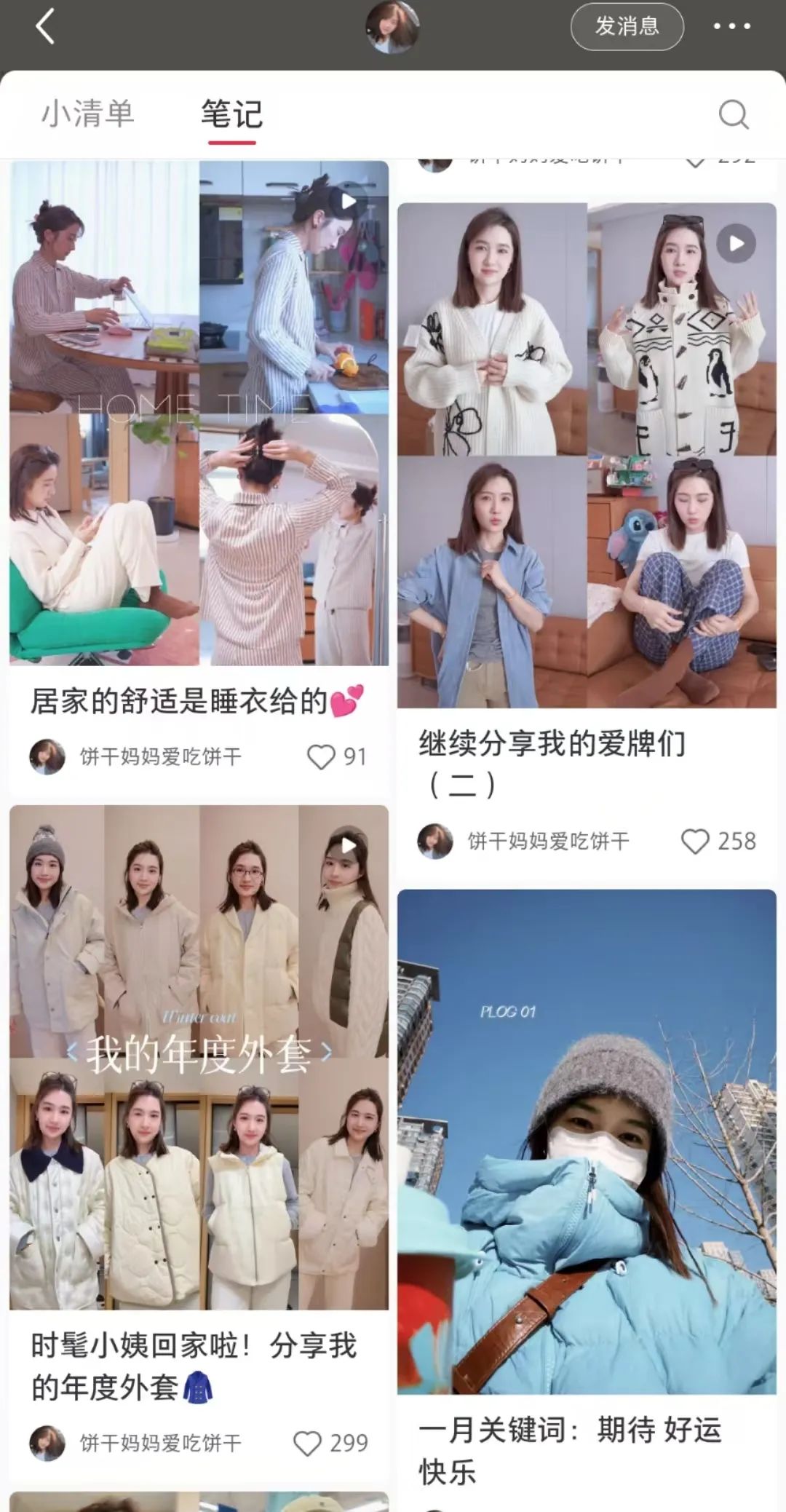Go back using the top-left arrow

[45, 28]
